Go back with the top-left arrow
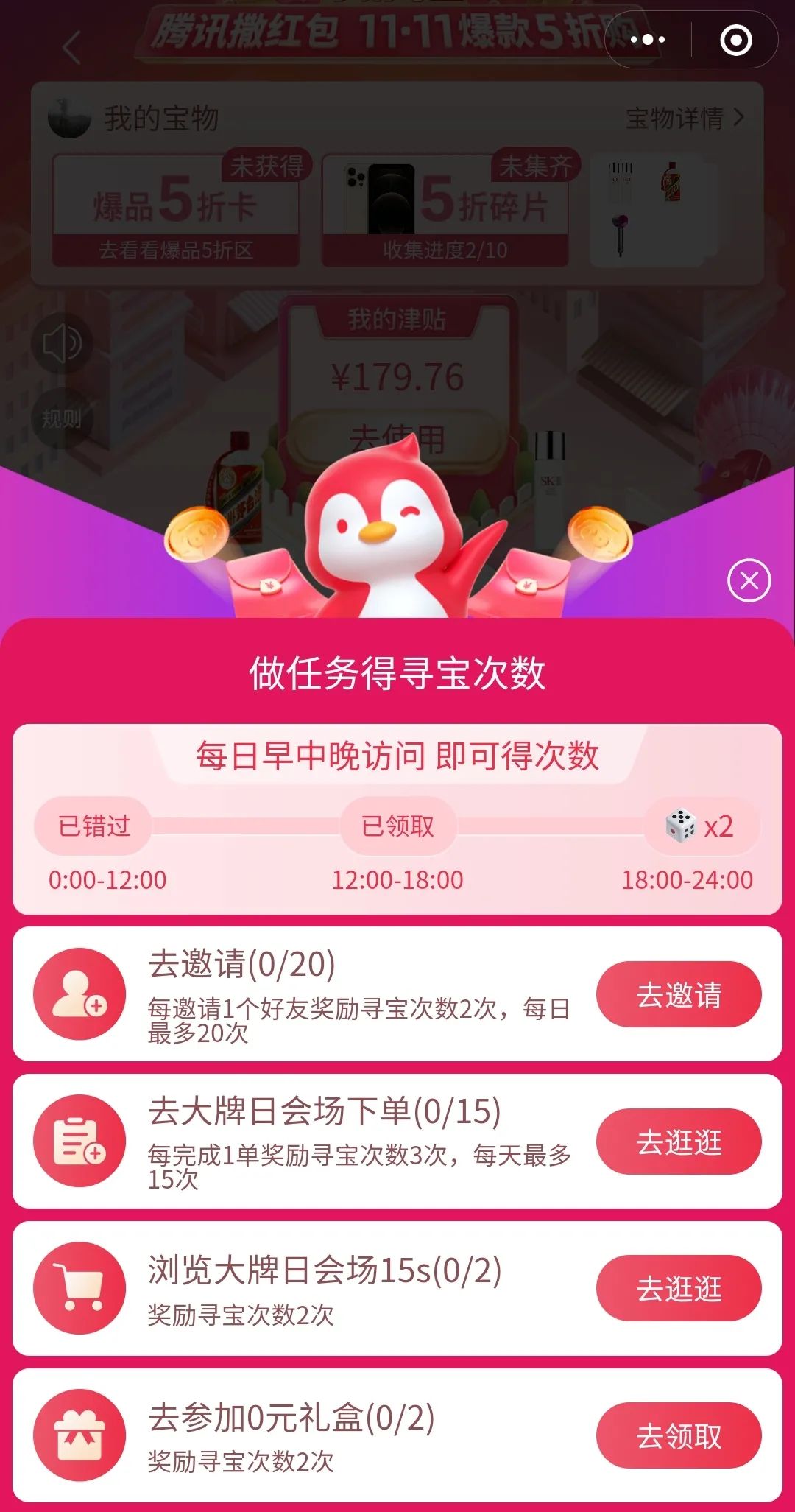 click(x=71, y=49)
